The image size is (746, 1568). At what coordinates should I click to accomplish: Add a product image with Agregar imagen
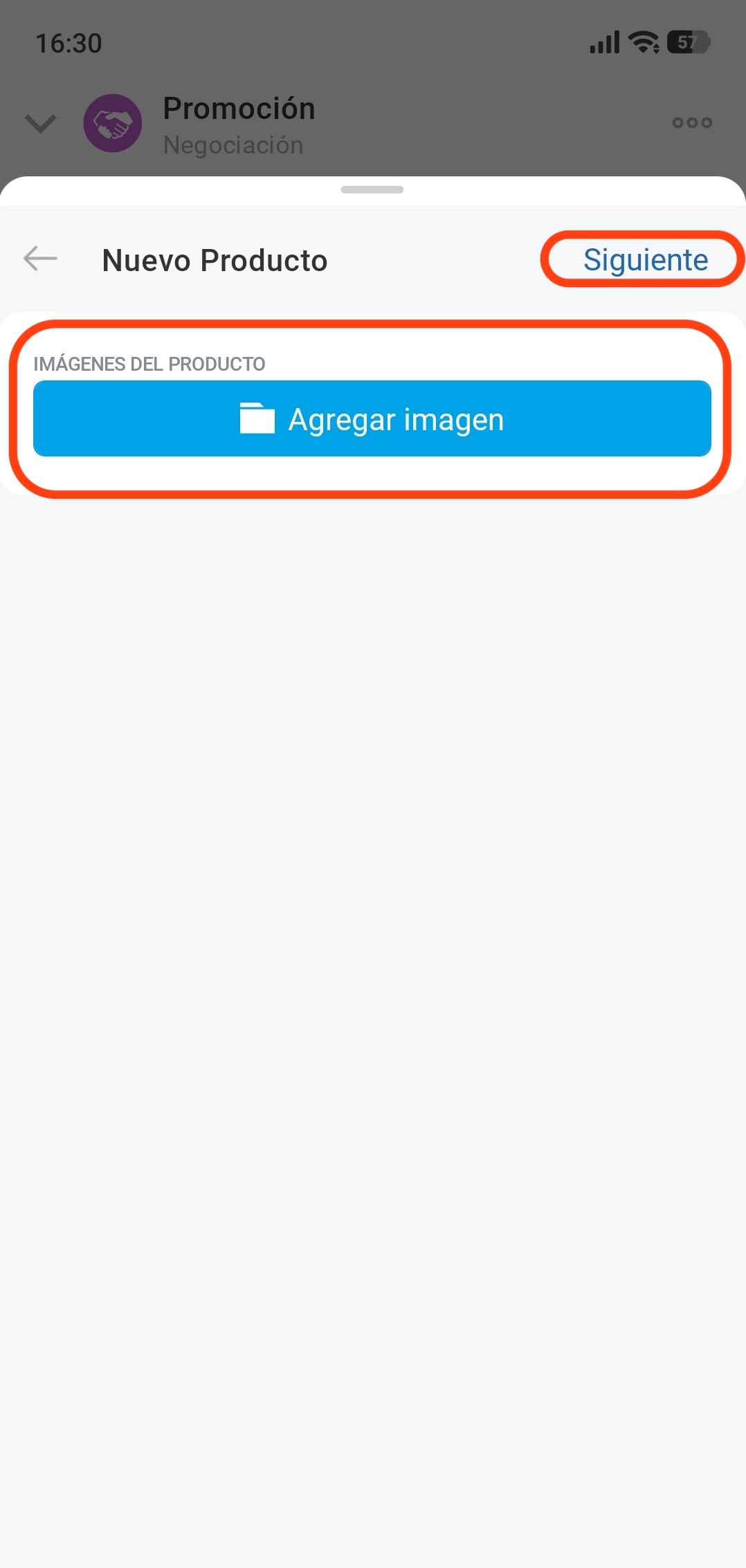(x=372, y=419)
